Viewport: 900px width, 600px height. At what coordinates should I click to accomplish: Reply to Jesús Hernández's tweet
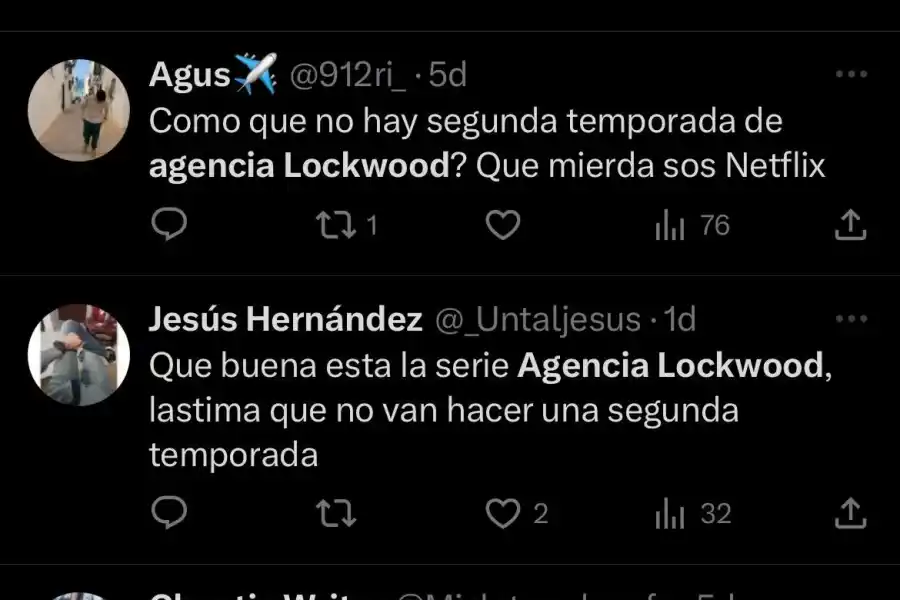(169, 514)
